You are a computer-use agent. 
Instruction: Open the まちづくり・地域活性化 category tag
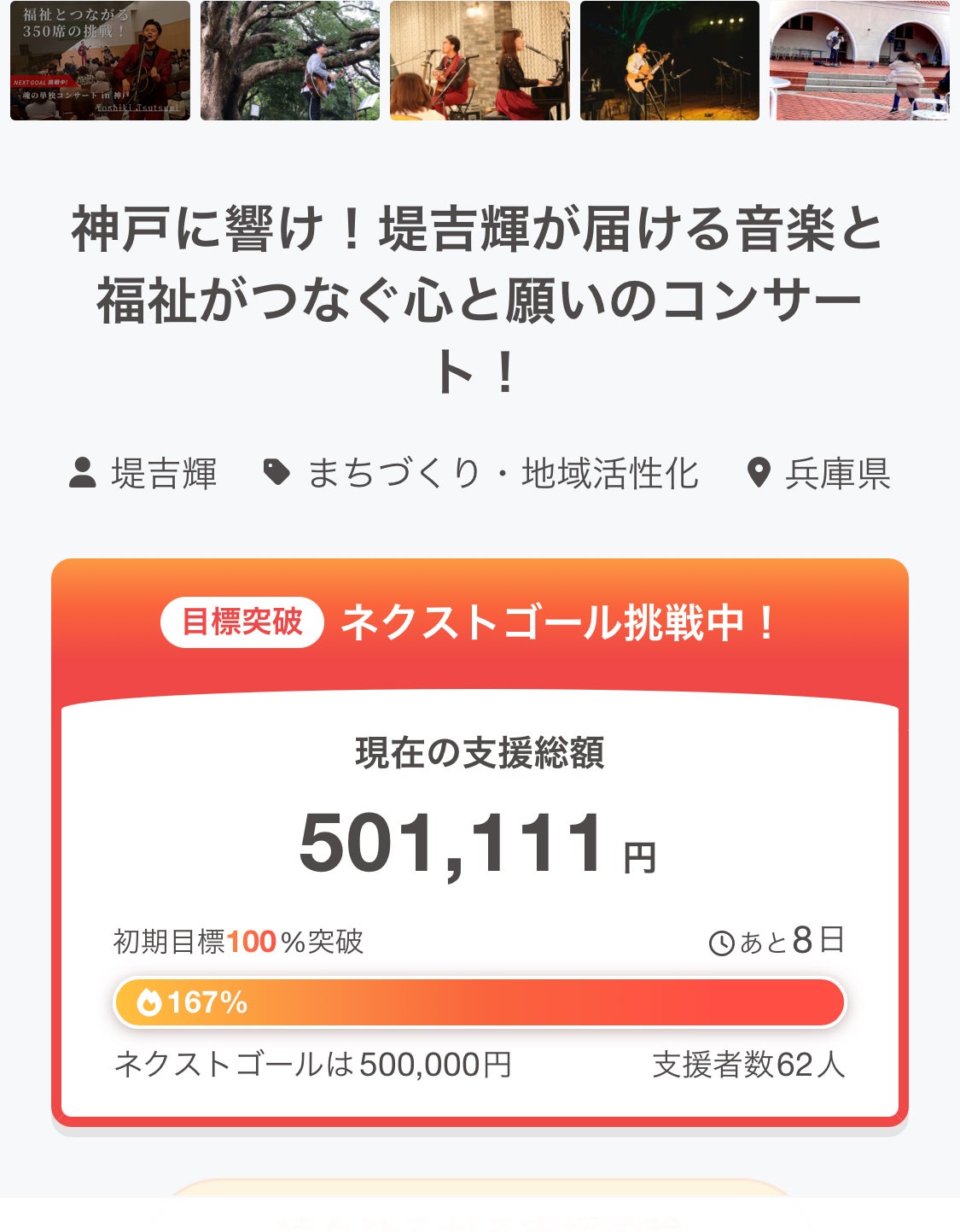point(503,473)
